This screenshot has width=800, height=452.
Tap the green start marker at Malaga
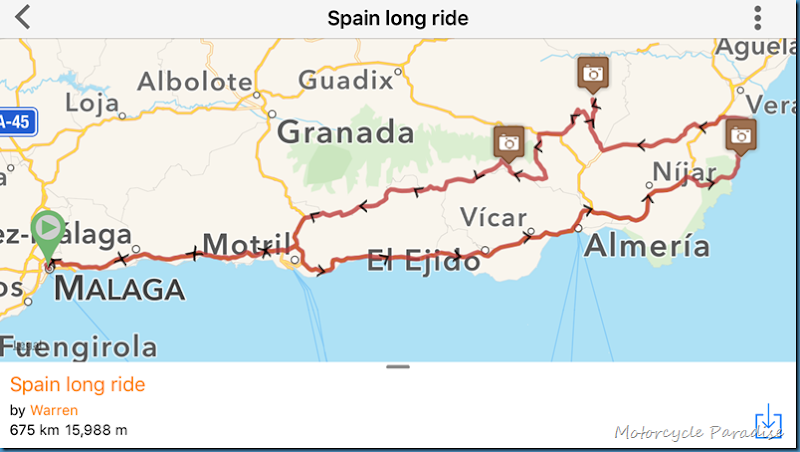[x=46, y=234]
